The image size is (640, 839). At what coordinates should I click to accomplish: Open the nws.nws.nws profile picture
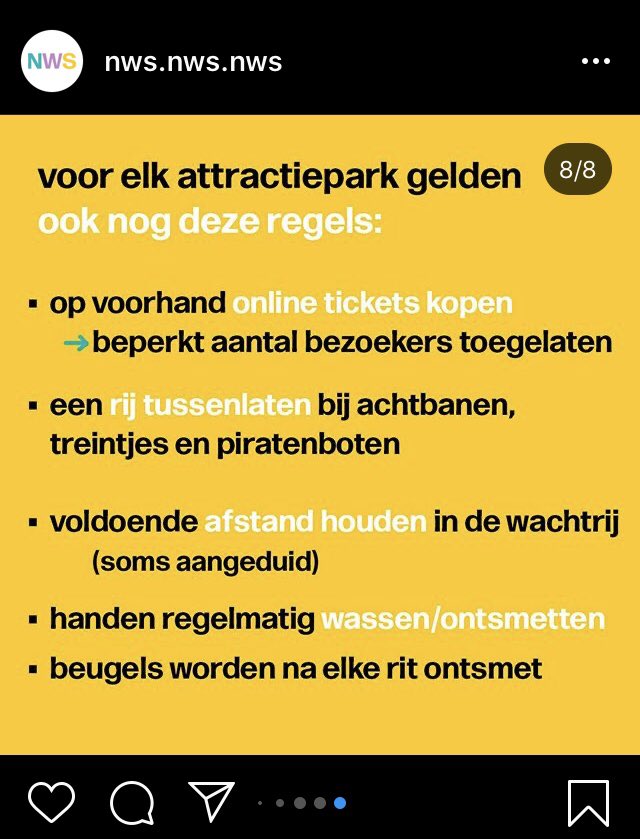[x=52, y=61]
